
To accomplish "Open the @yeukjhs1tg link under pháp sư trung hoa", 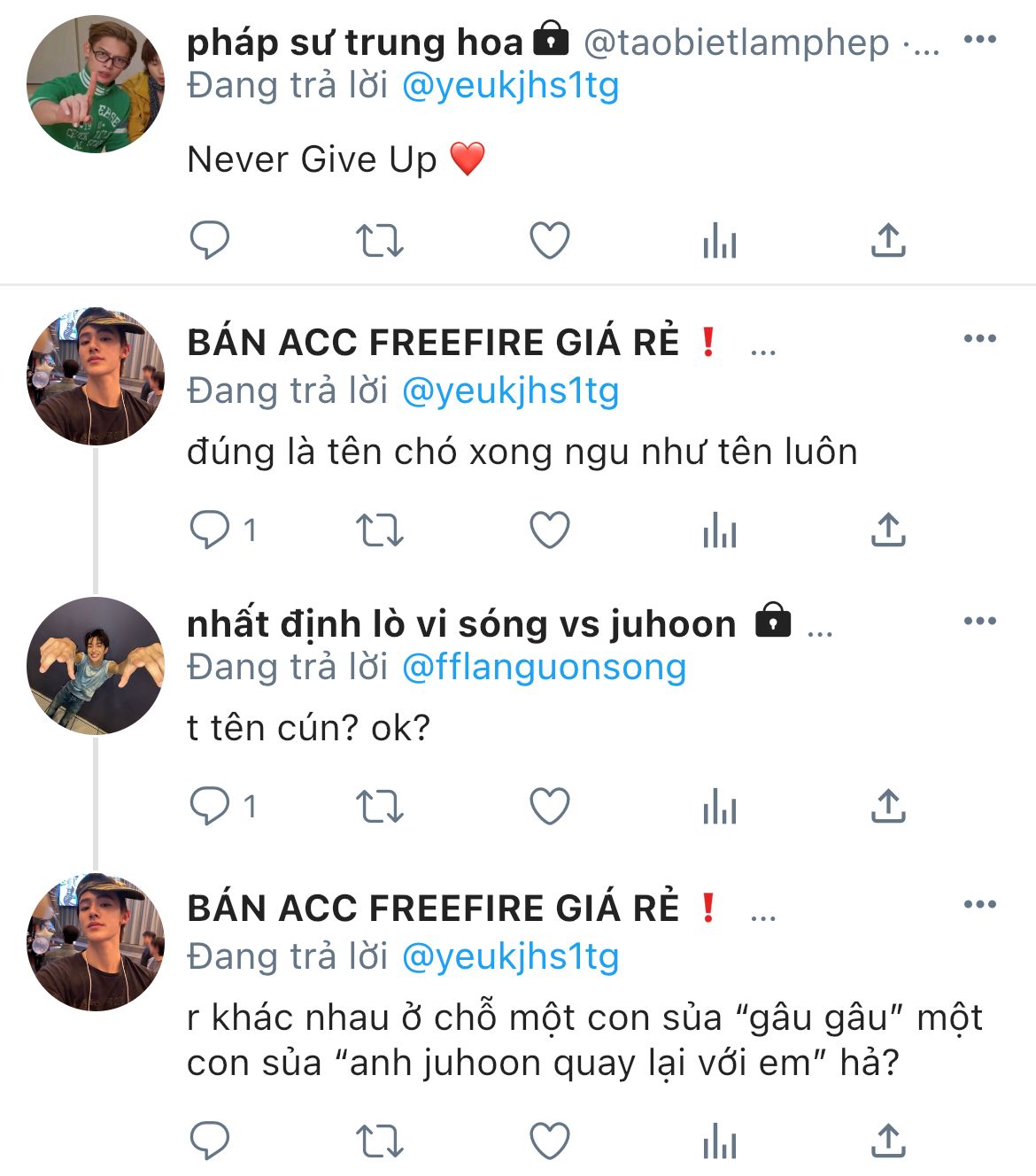I will click(510, 86).
